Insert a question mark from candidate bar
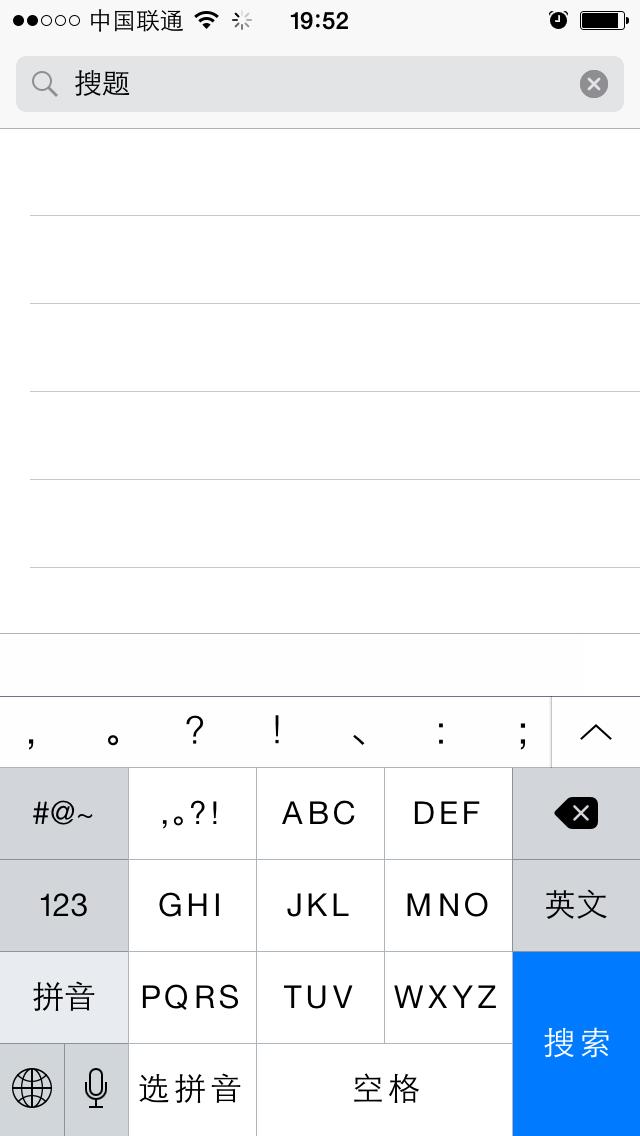 tap(195, 732)
